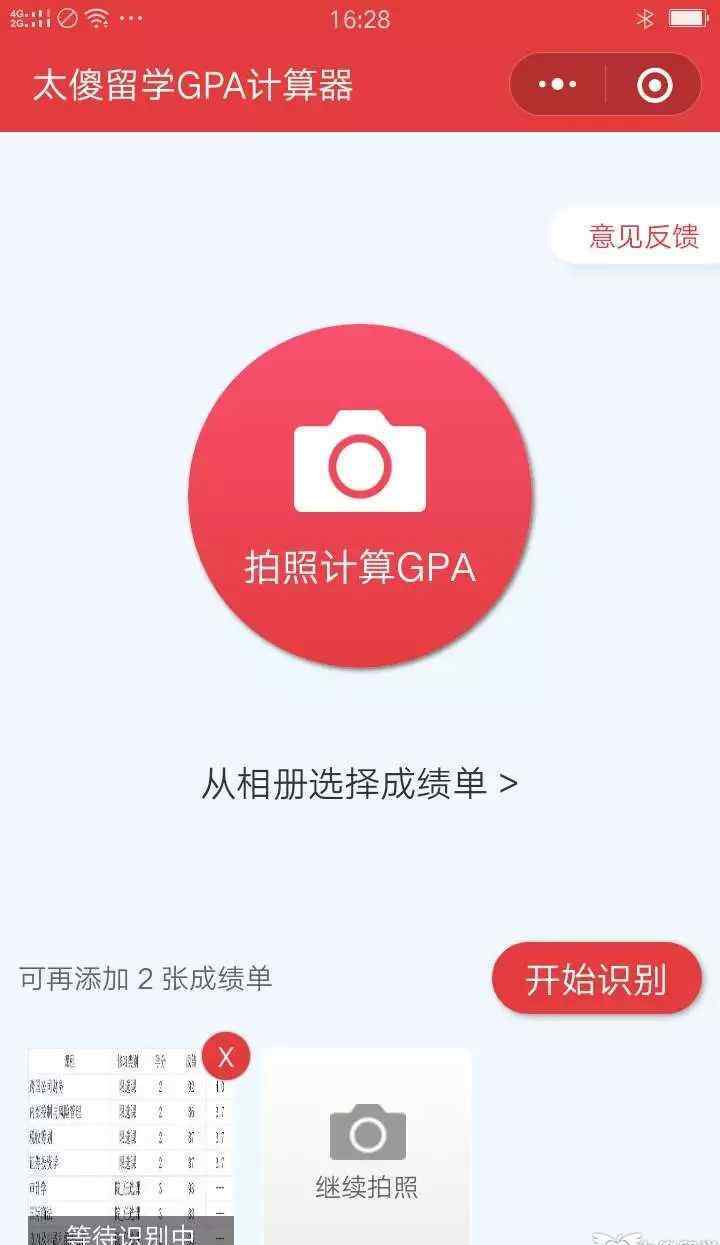Tap 继续拍照 to add another photo
This screenshot has width=720, height=1245.
tap(367, 1150)
